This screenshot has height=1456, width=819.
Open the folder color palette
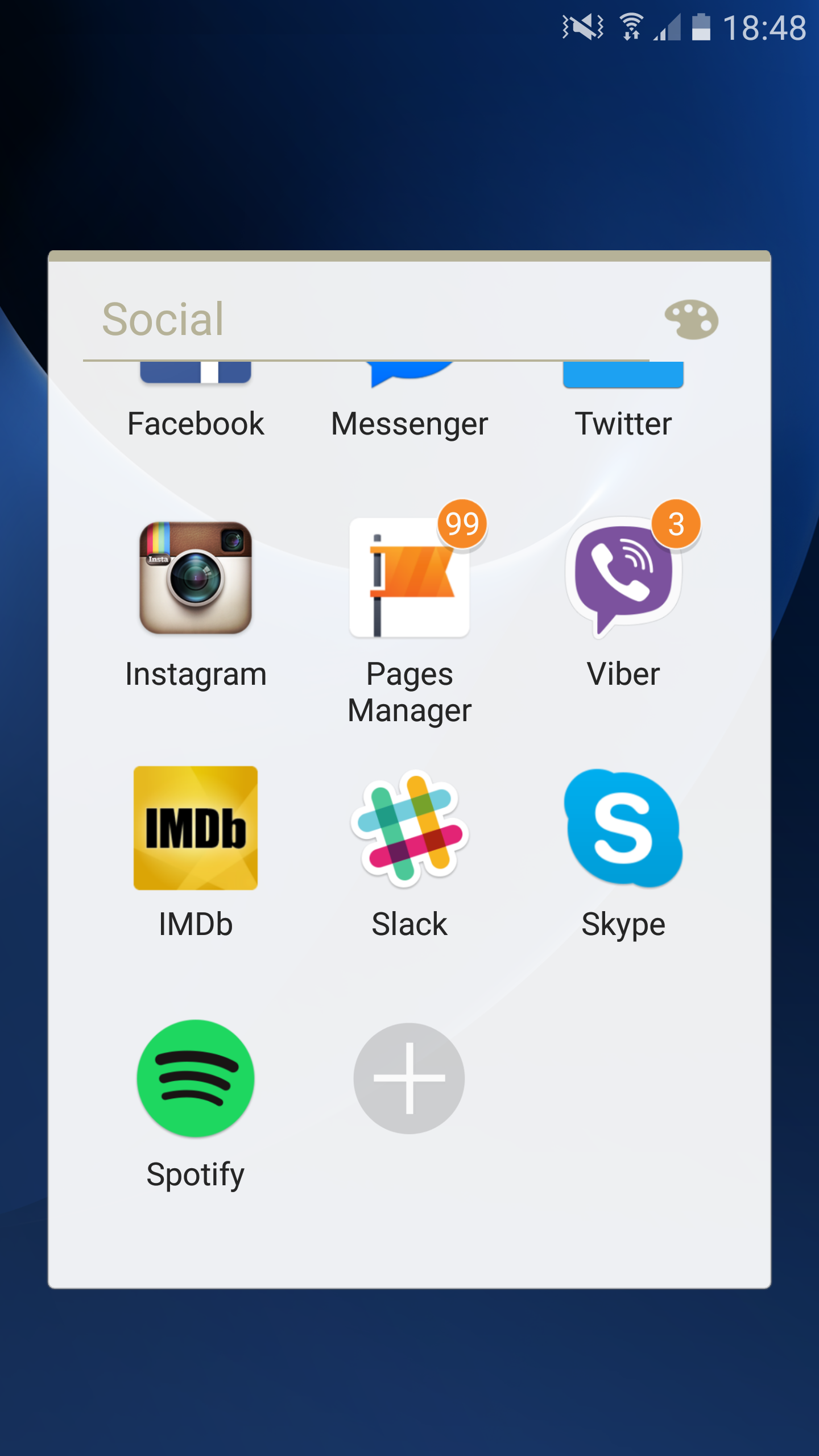[x=691, y=319]
